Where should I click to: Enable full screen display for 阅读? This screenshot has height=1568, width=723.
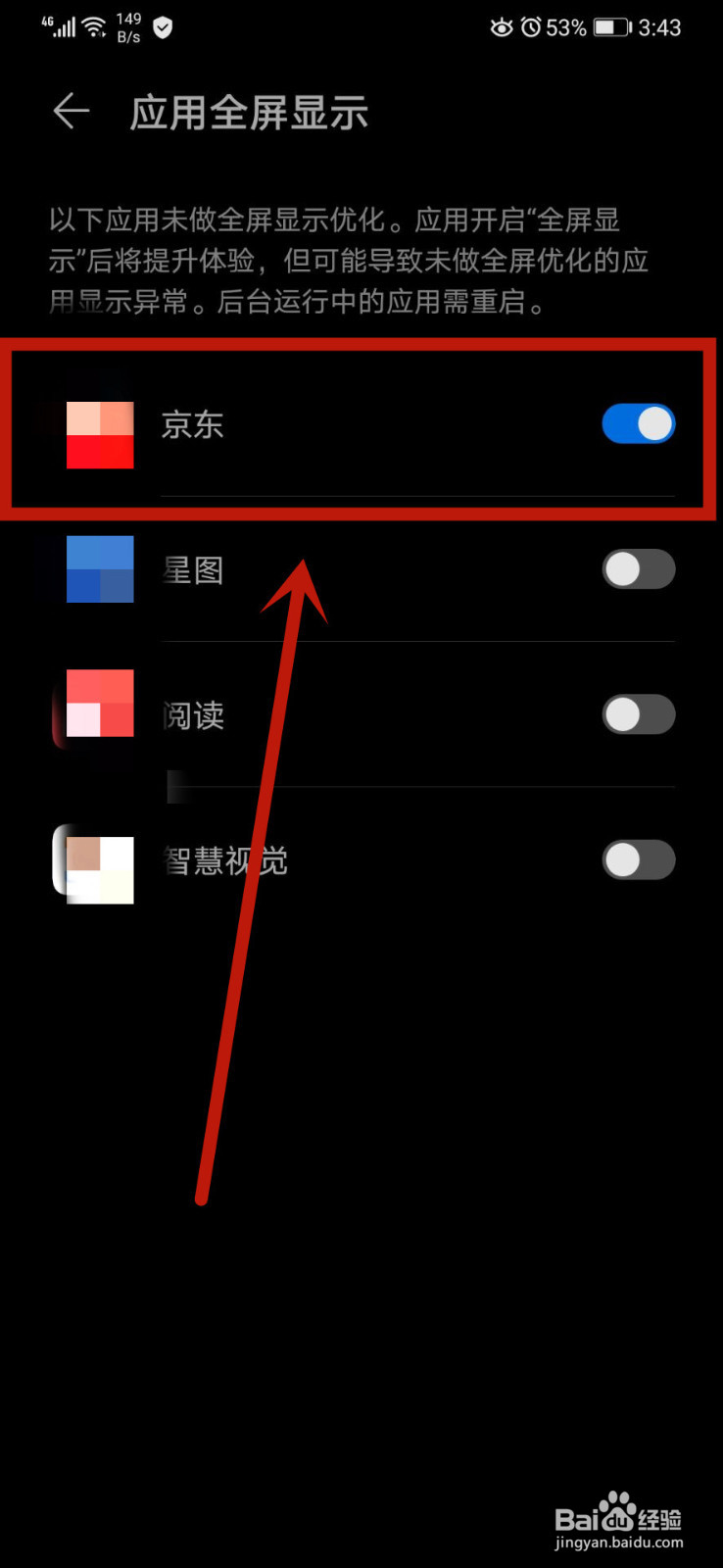[638, 714]
